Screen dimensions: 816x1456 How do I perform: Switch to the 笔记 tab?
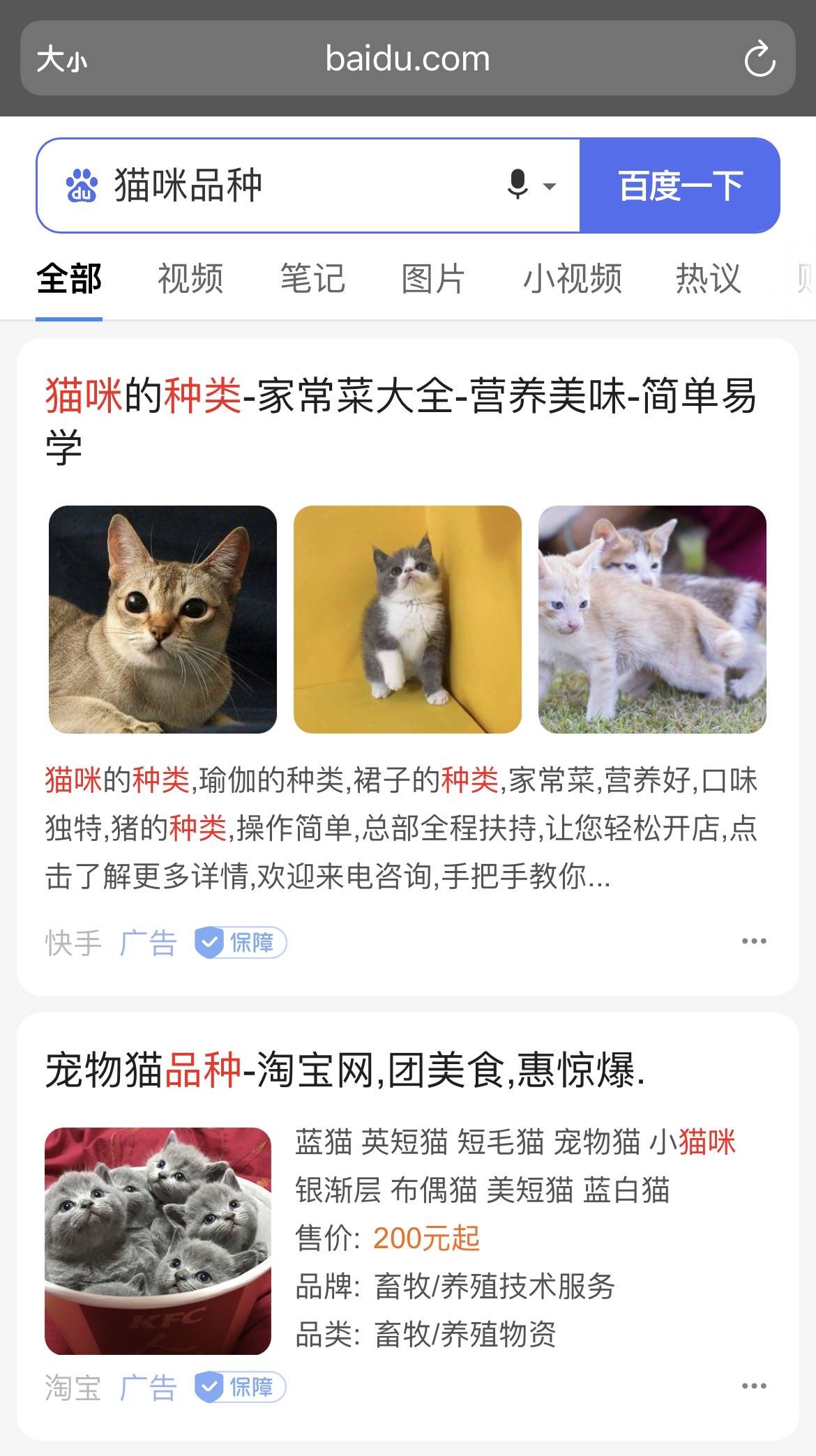pos(312,279)
